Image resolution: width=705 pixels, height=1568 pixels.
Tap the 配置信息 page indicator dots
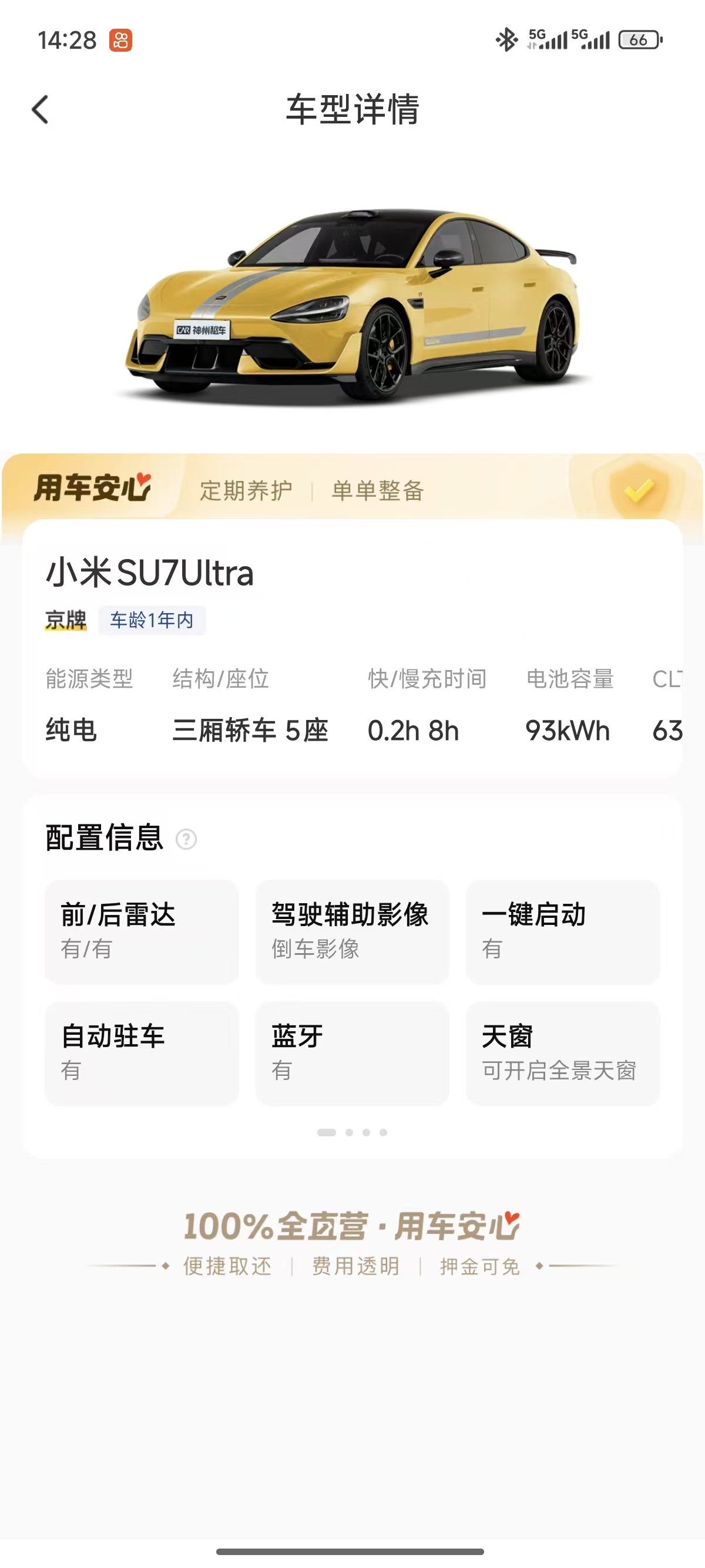[352, 1132]
